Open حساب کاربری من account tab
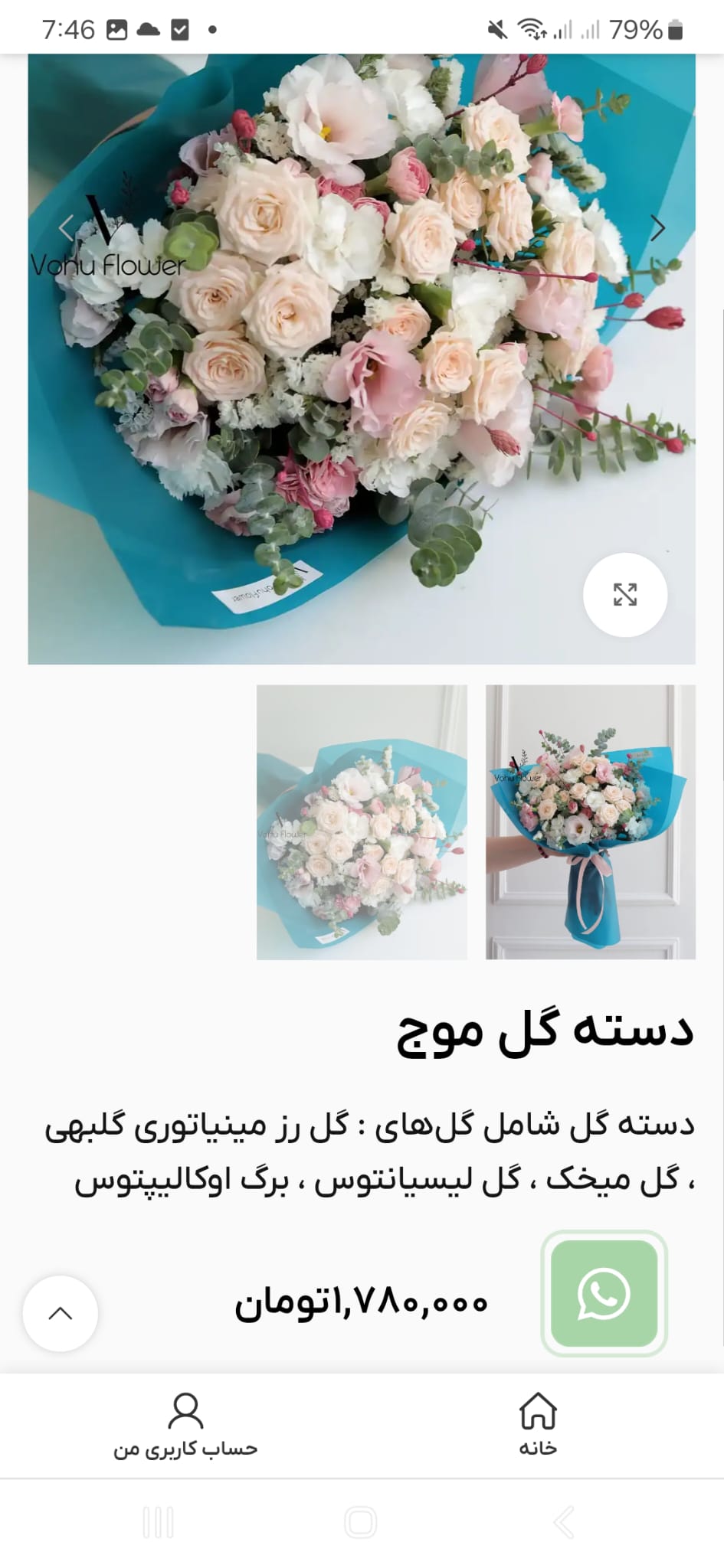The image size is (724, 1568). (185, 1423)
